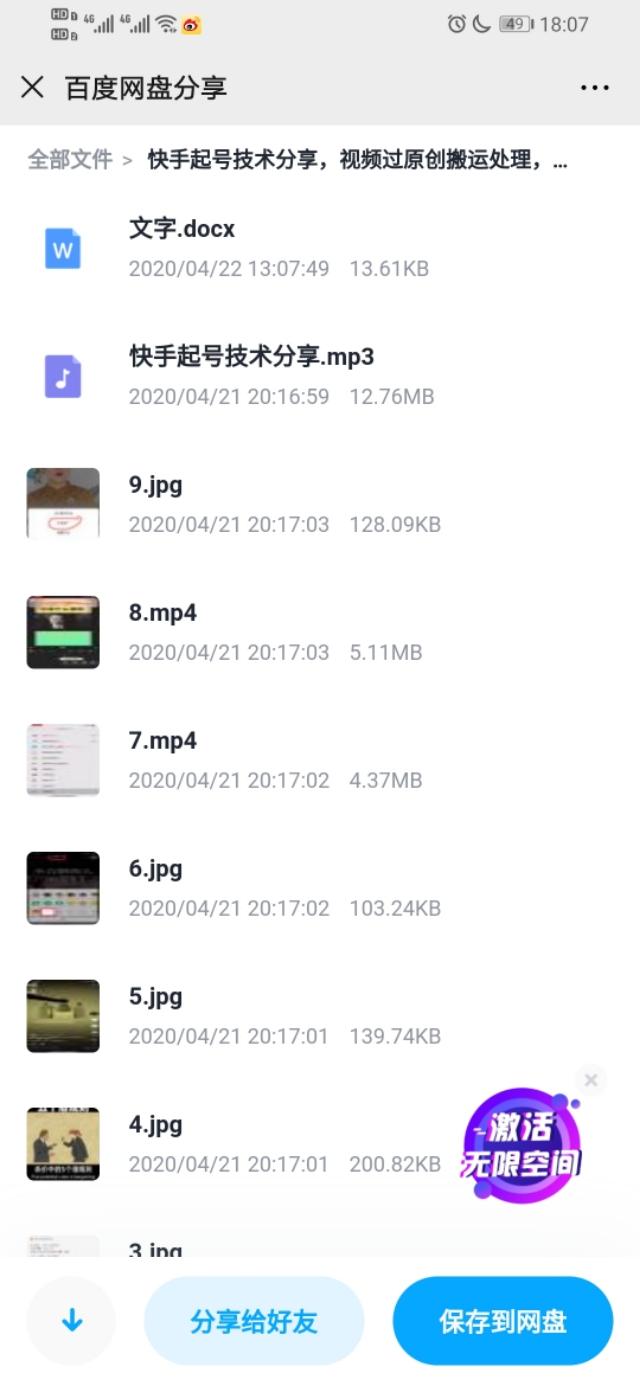Open 快手起号技术分享.mp3 audio file
Viewport: 640px width, 1386px height.
tap(251, 357)
